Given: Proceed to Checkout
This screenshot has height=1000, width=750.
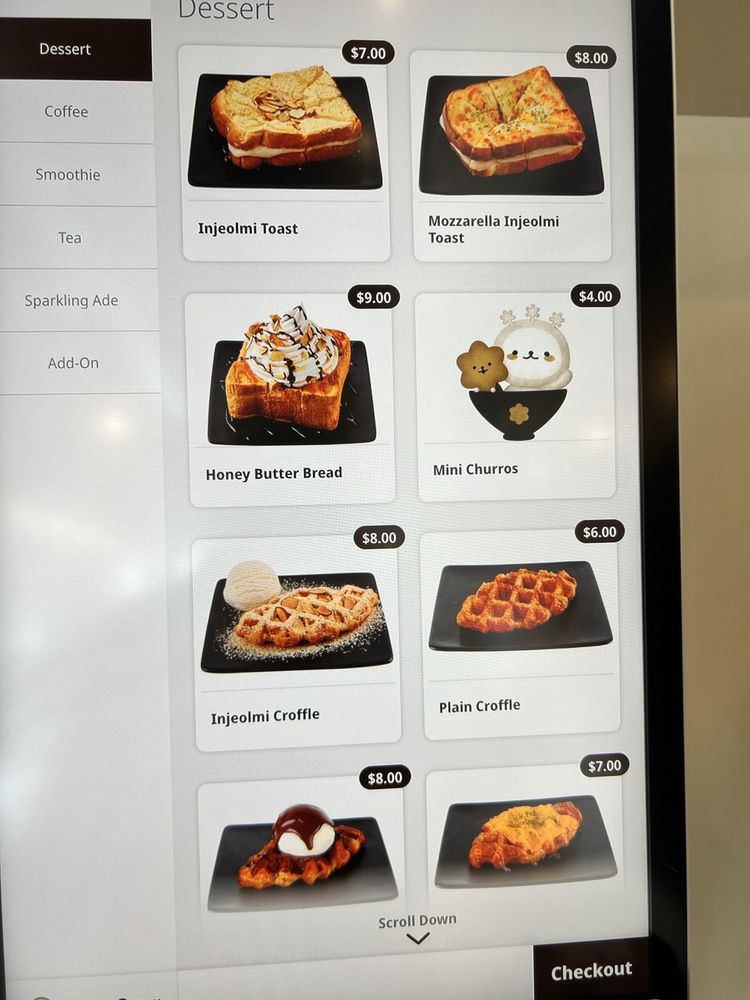Looking at the screenshot, I should tap(591, 970).
